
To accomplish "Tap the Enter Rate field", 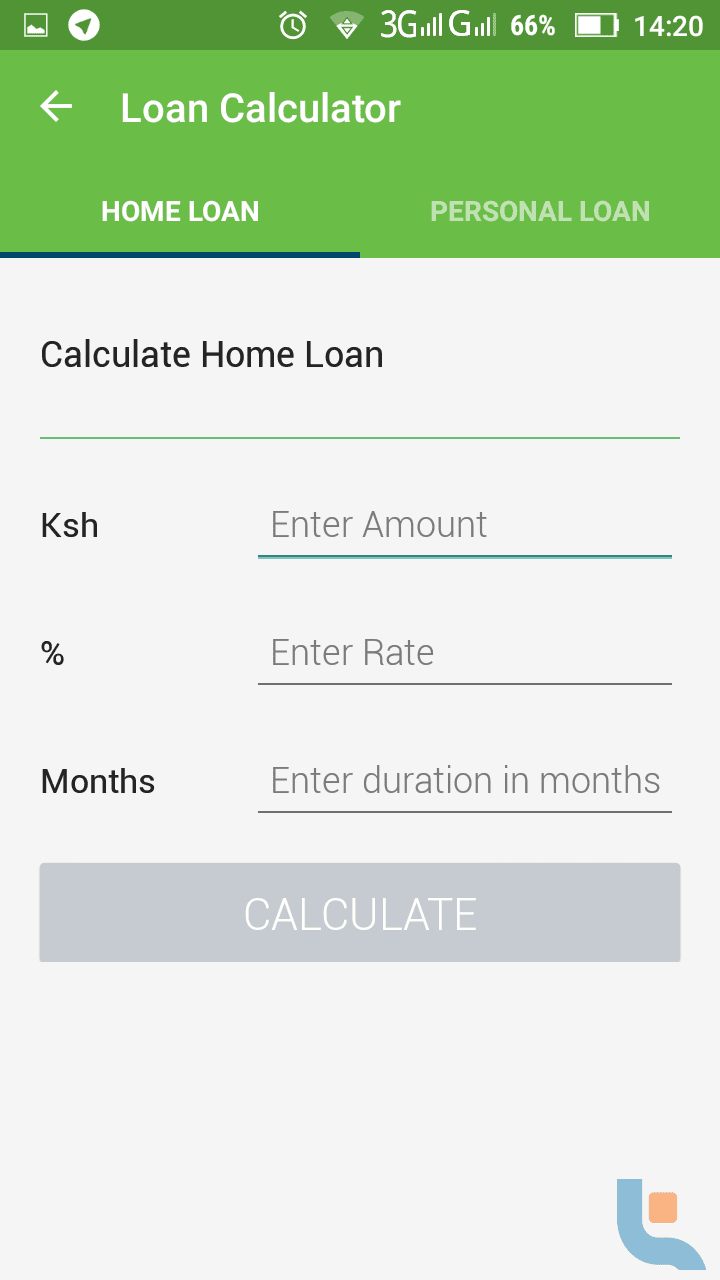I will (x=465, y=654).
